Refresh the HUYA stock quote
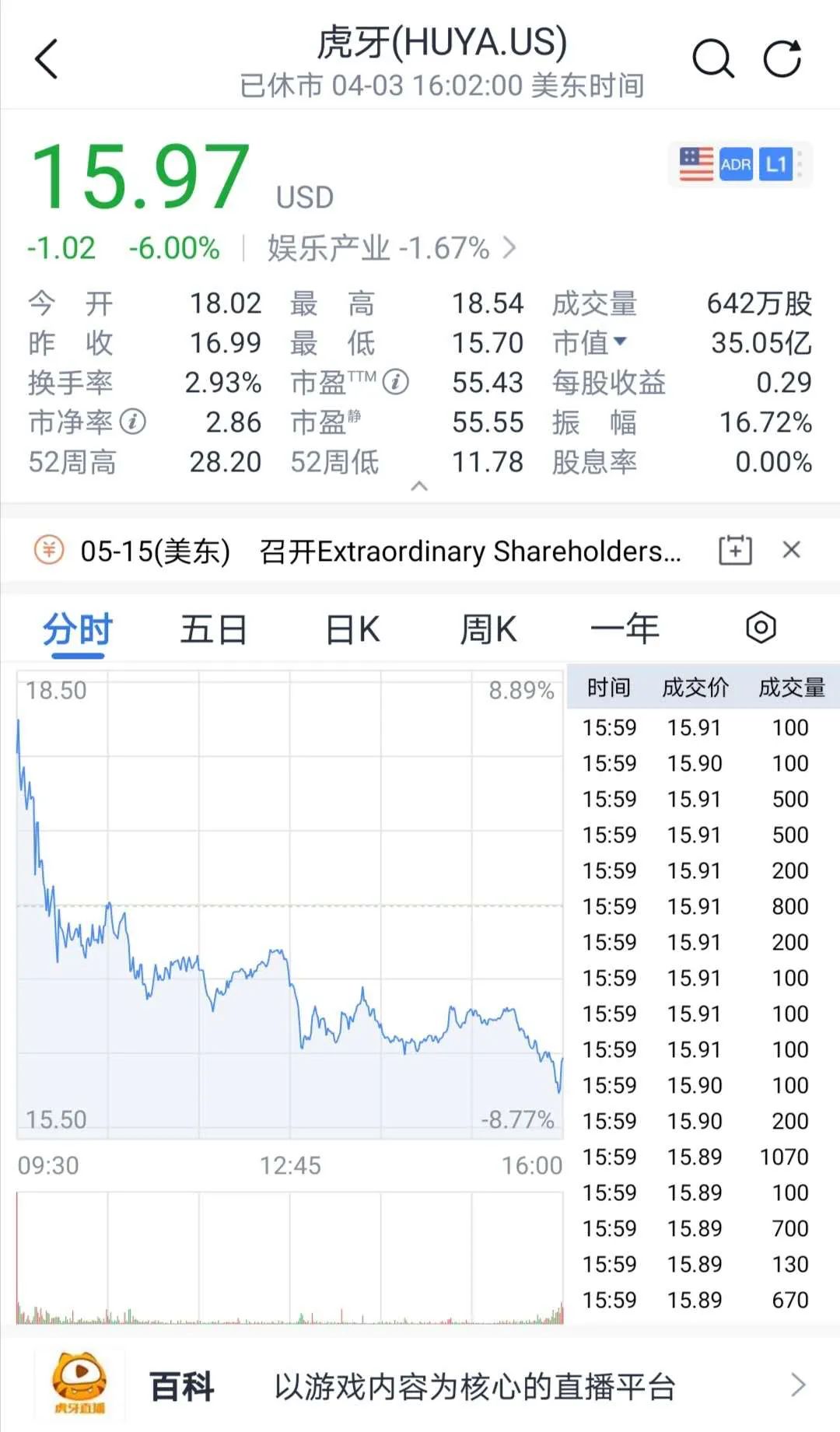Image resolution: width=840 pixels, height=1432 pixels. [x=782, y=59]
